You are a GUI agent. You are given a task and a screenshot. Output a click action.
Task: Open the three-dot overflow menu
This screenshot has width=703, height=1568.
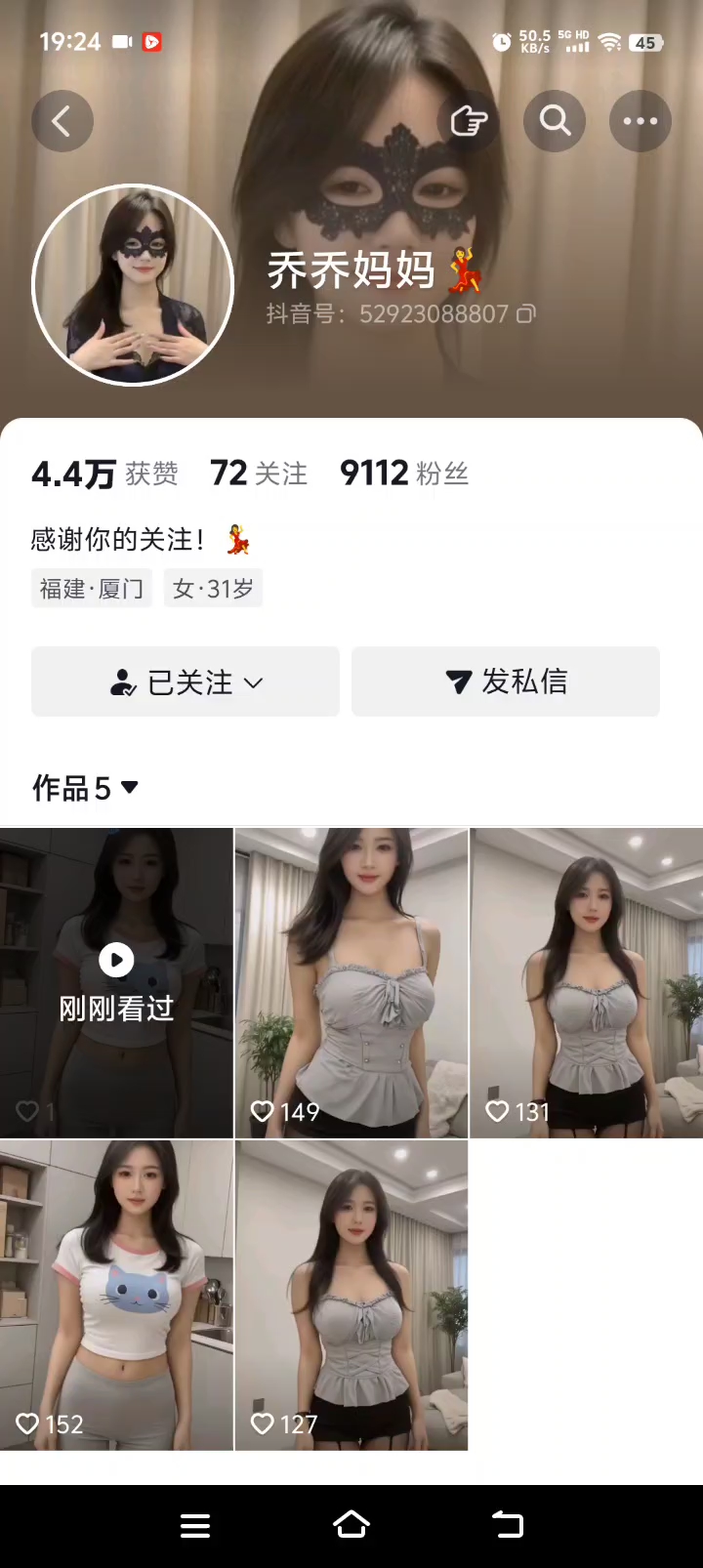pyautogui.click(x=640, y=121)
